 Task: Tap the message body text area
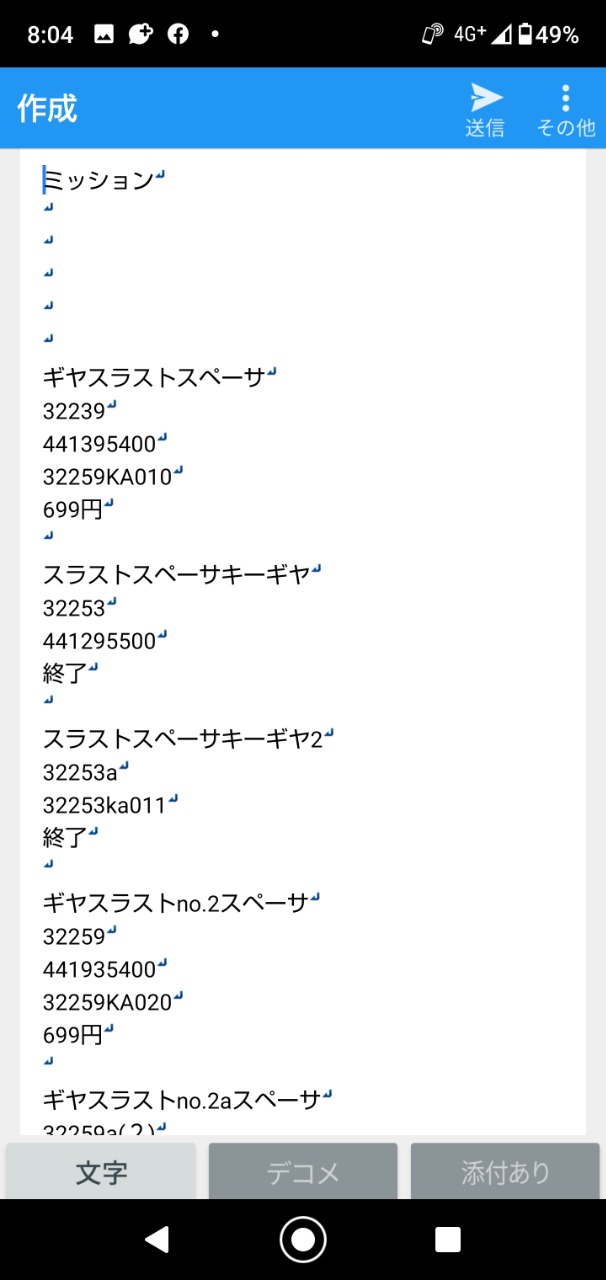(303, 643)
